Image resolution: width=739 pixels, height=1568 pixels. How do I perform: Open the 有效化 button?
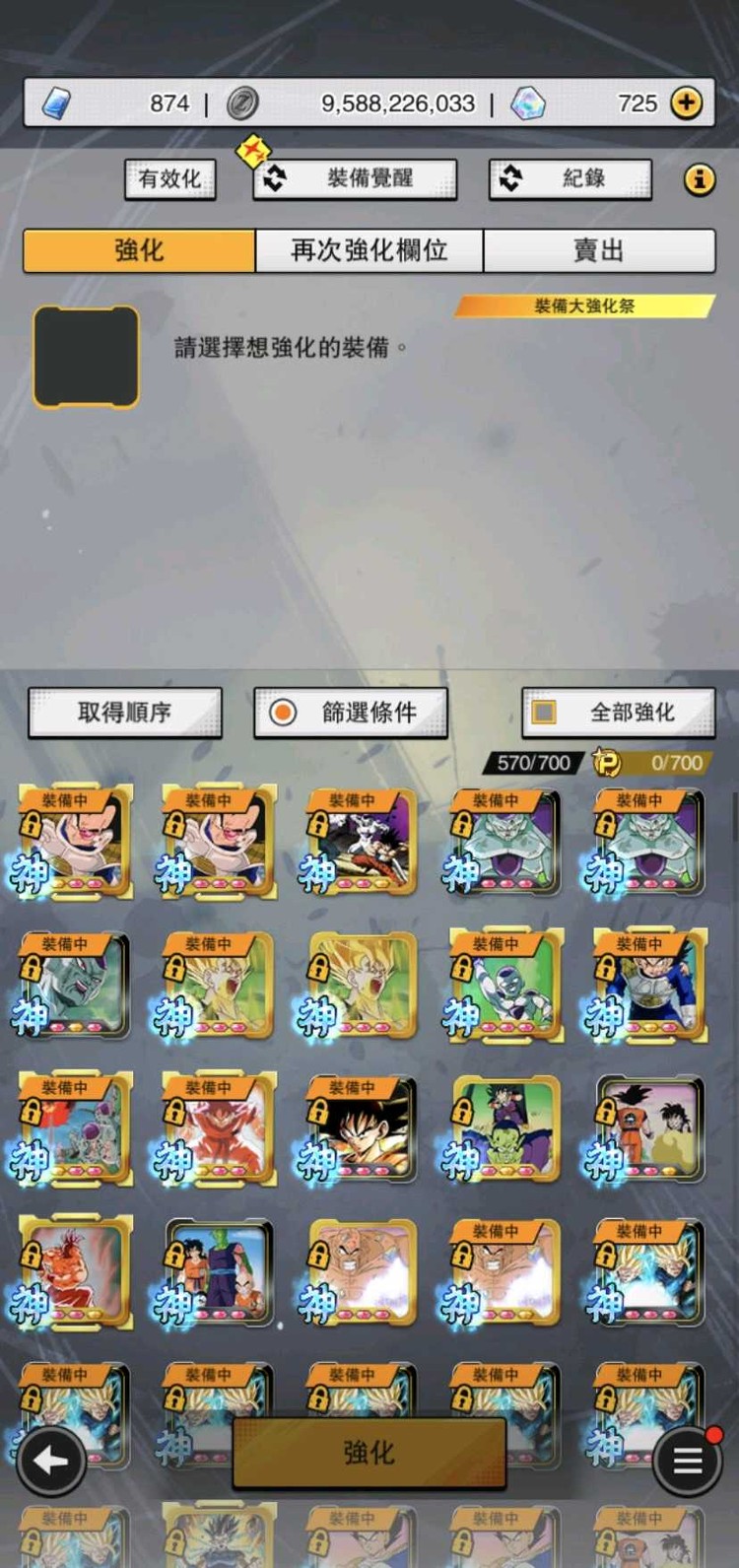pos(169,178)
